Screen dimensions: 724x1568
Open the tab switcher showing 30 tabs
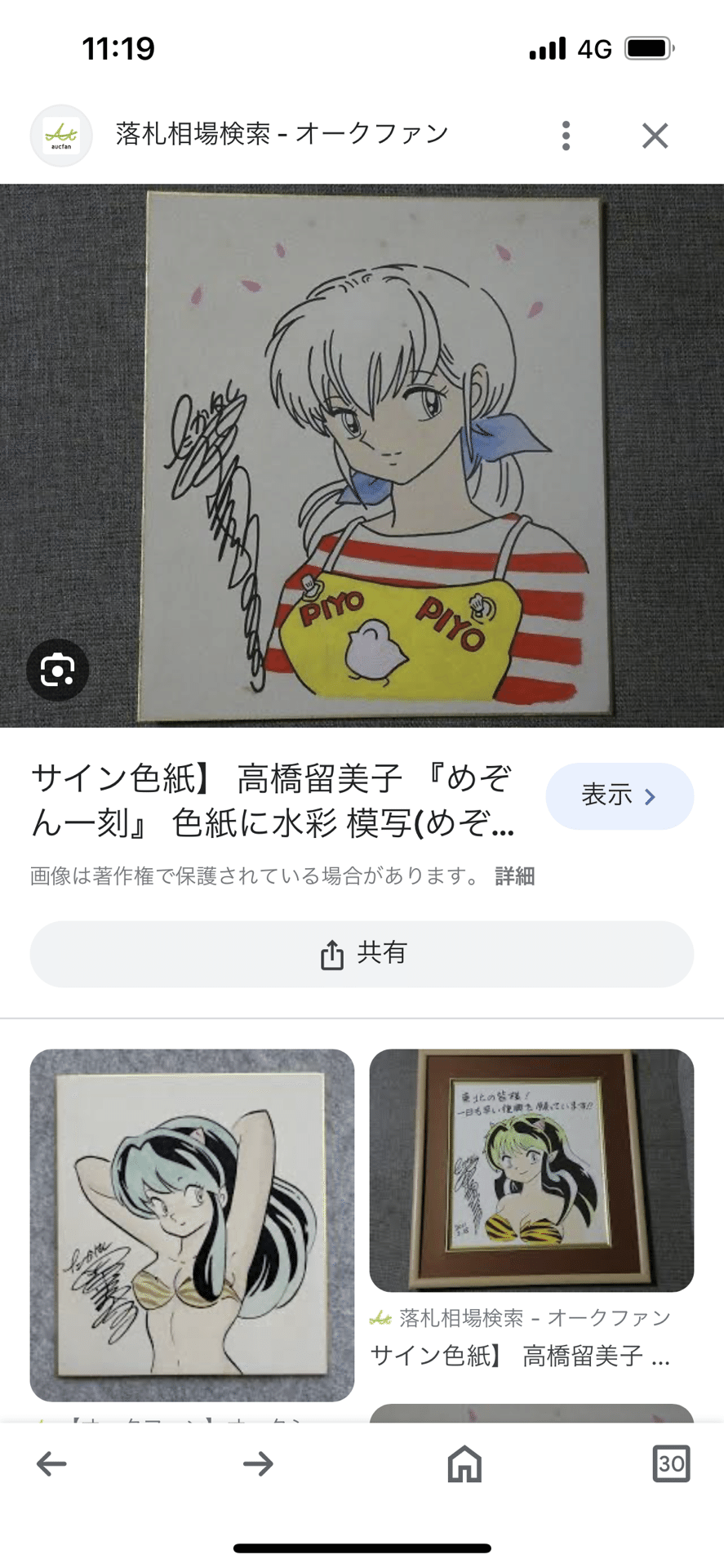[x=673, y=1463]
